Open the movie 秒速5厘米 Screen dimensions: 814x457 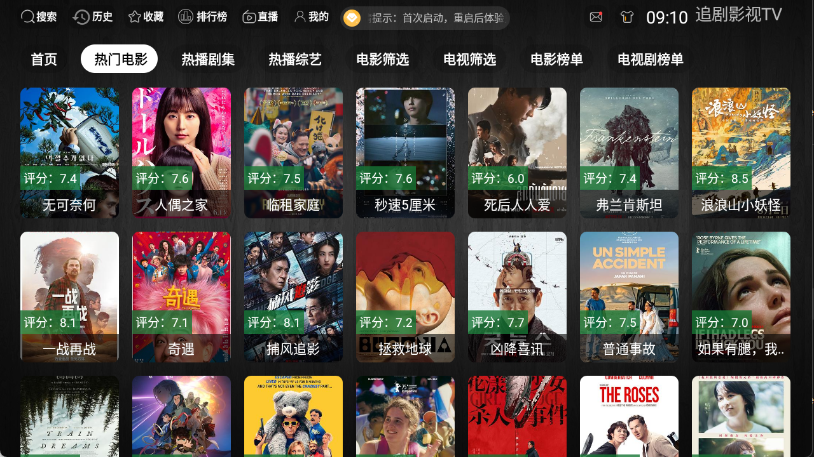pos(405,152)
